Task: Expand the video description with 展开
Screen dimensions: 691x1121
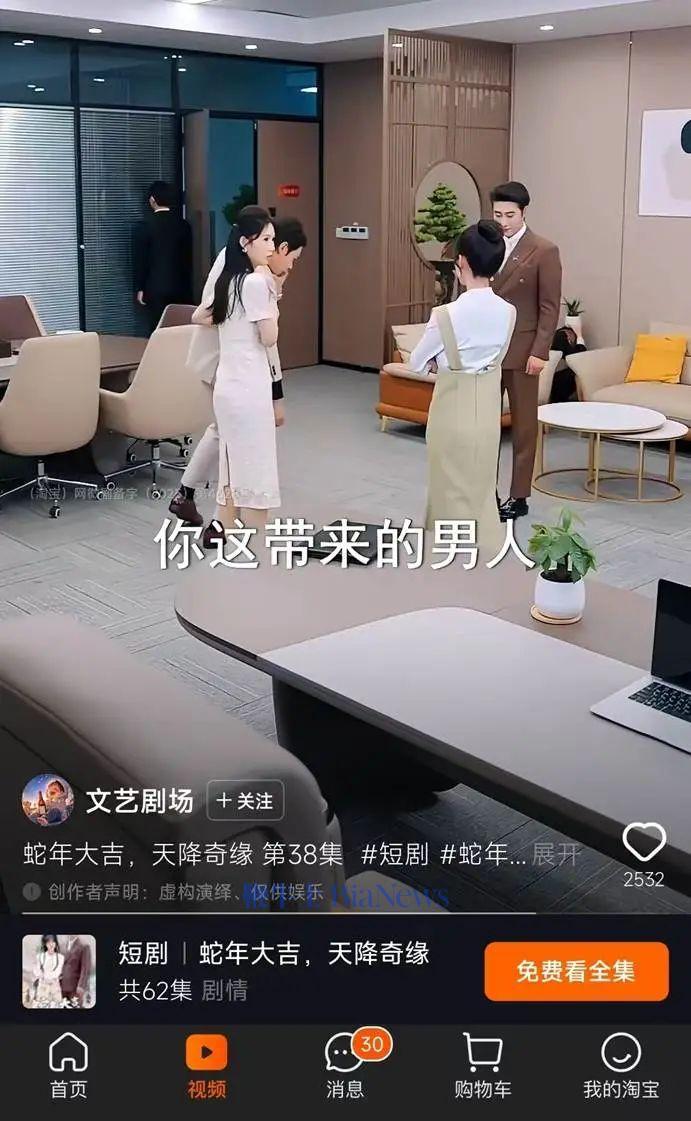Action: pyautogui.click(x=556, y=855)
